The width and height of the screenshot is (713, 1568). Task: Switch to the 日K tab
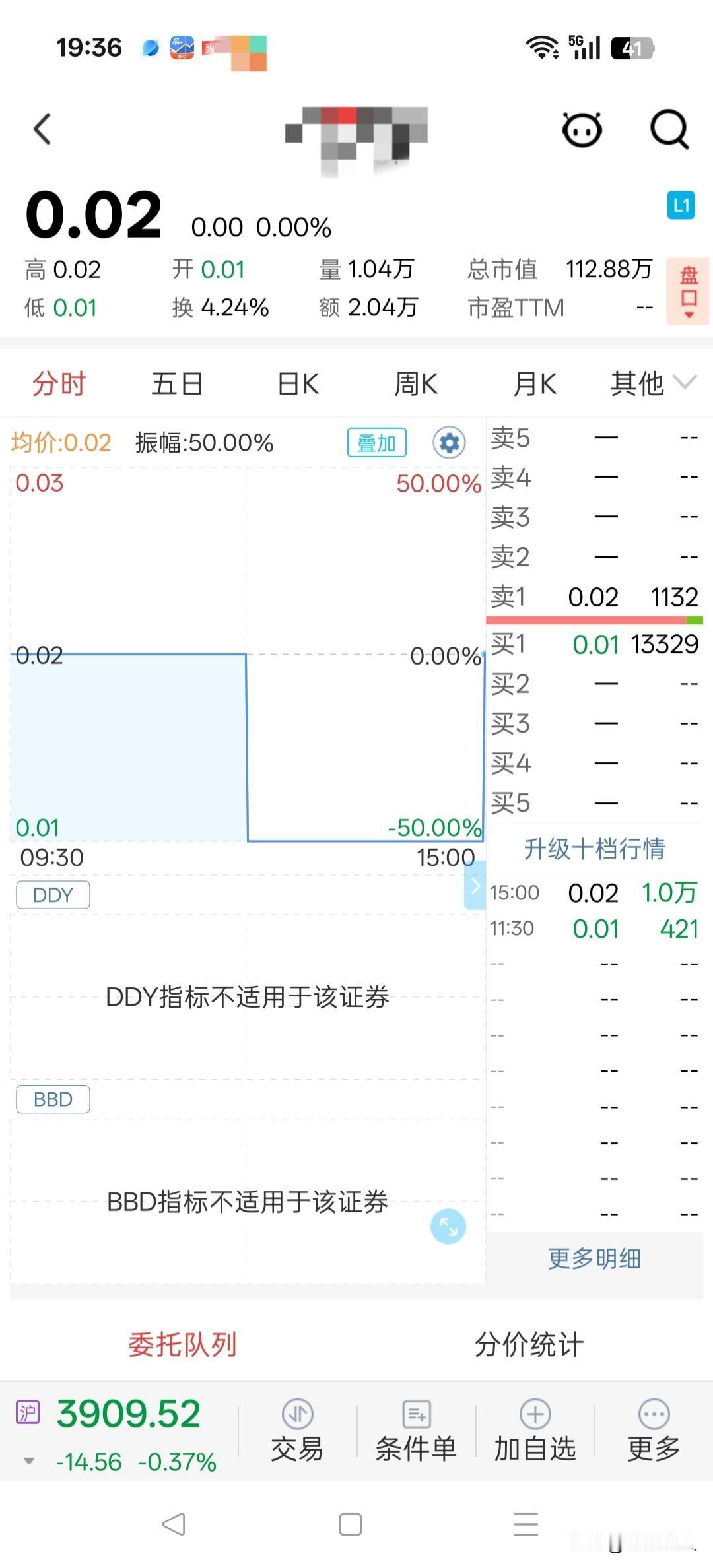tap(296, 383)
